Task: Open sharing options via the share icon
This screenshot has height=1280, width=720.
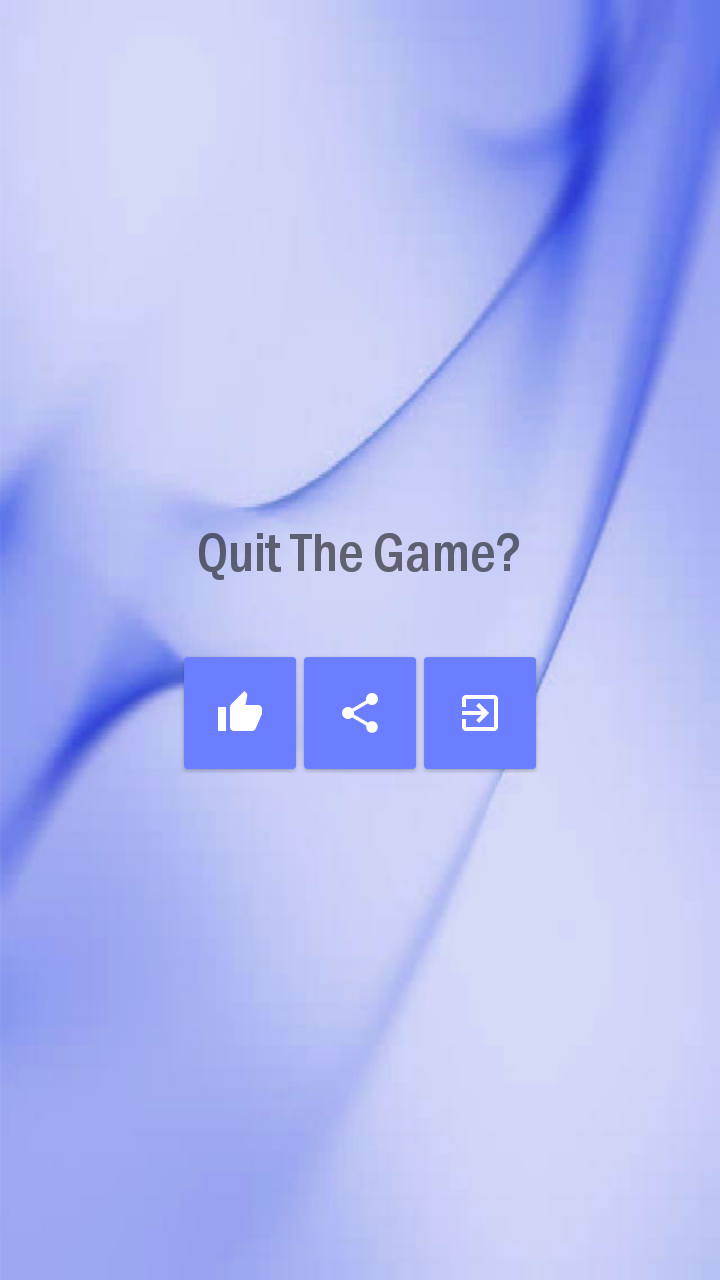Action: coord(360,712)
